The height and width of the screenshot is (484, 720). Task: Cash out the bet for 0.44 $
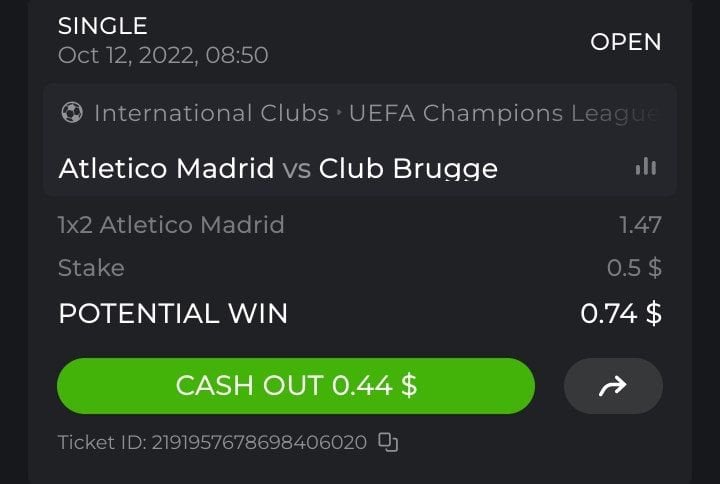coord(296,386)
